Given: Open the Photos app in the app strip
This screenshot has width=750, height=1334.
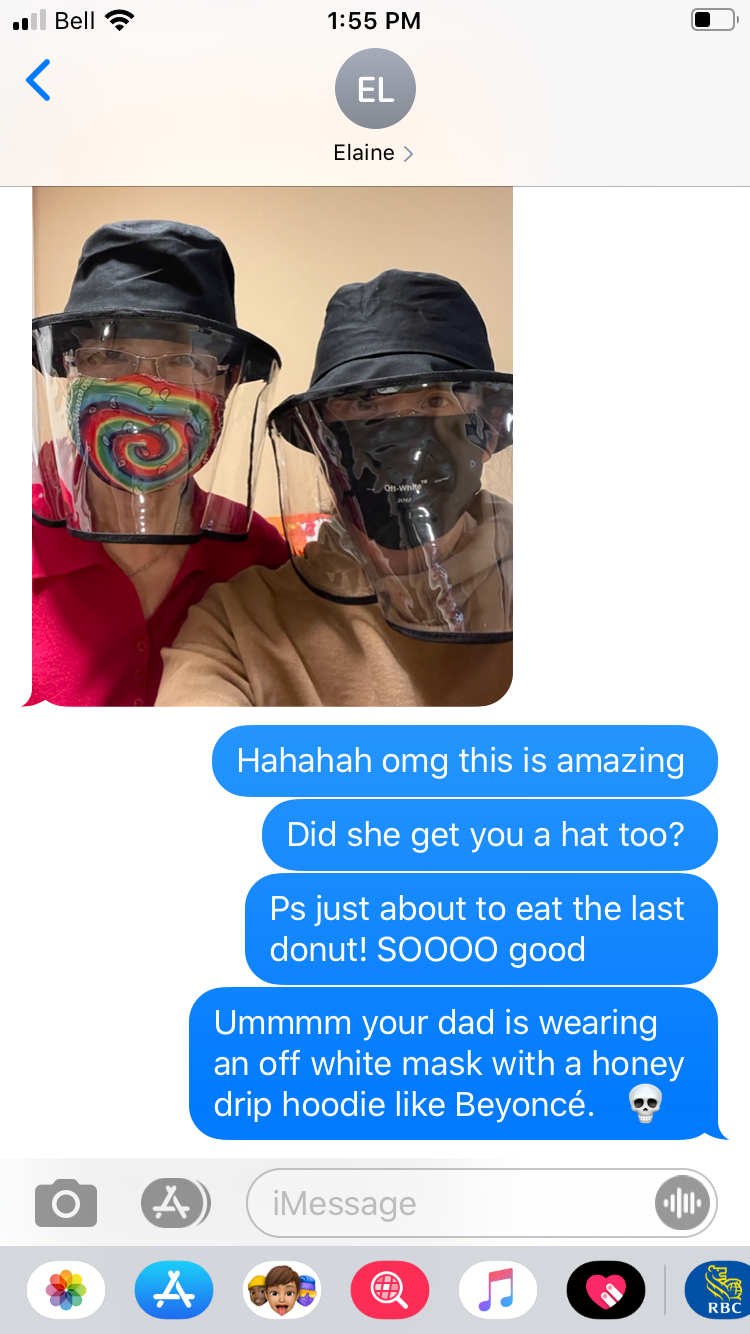Looking at the screenshot, I should (66, 1290).
